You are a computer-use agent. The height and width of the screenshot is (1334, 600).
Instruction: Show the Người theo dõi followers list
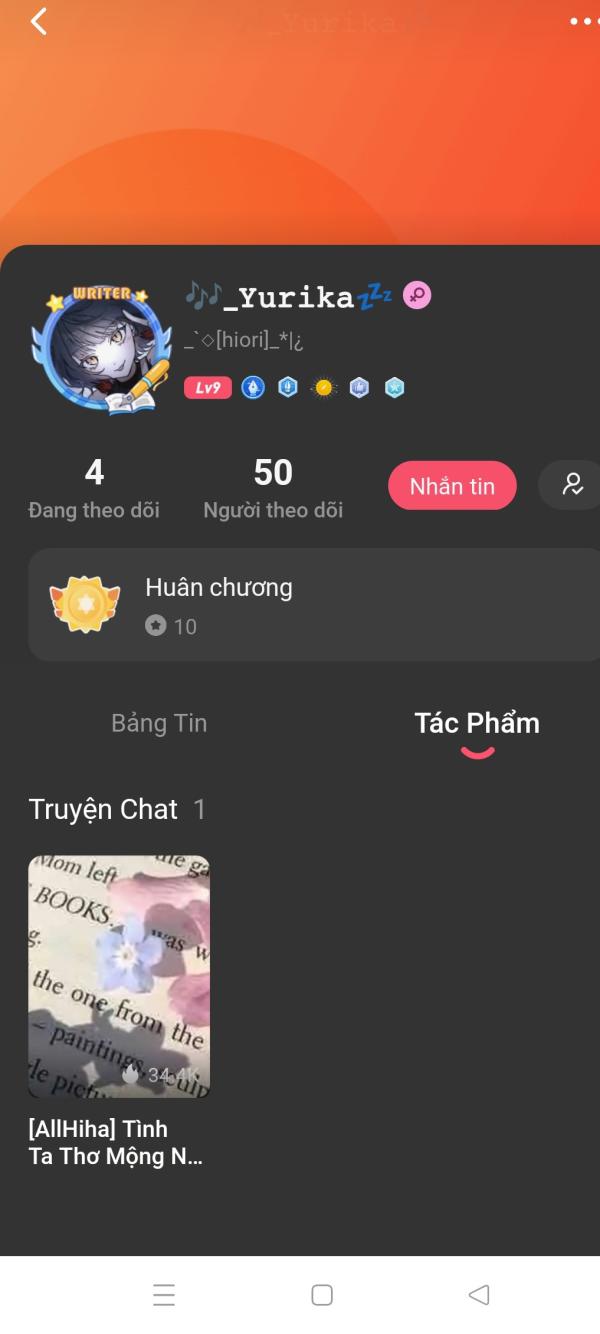click(273, 487)
